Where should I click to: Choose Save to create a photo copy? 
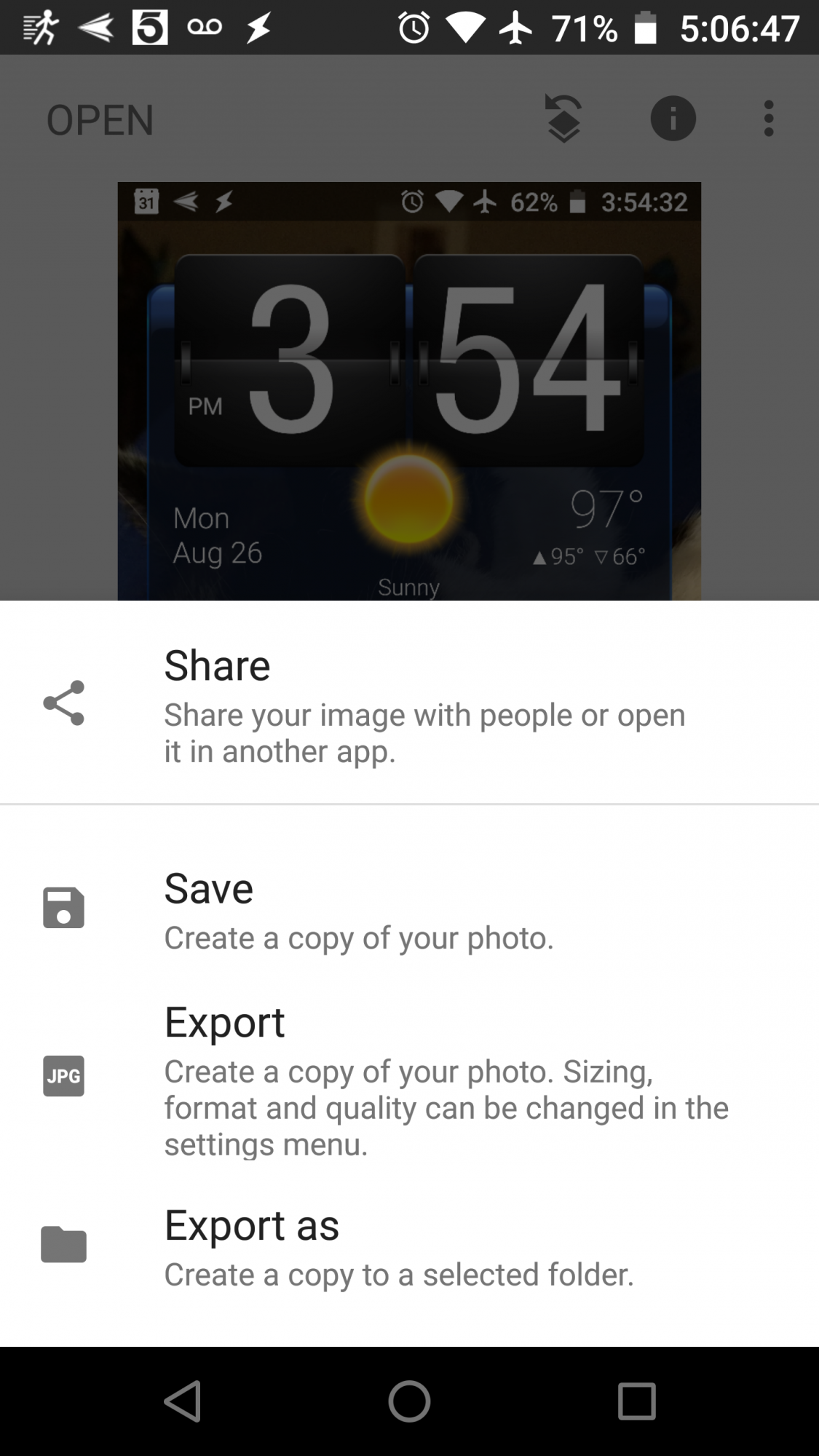(x=408, y=909)
